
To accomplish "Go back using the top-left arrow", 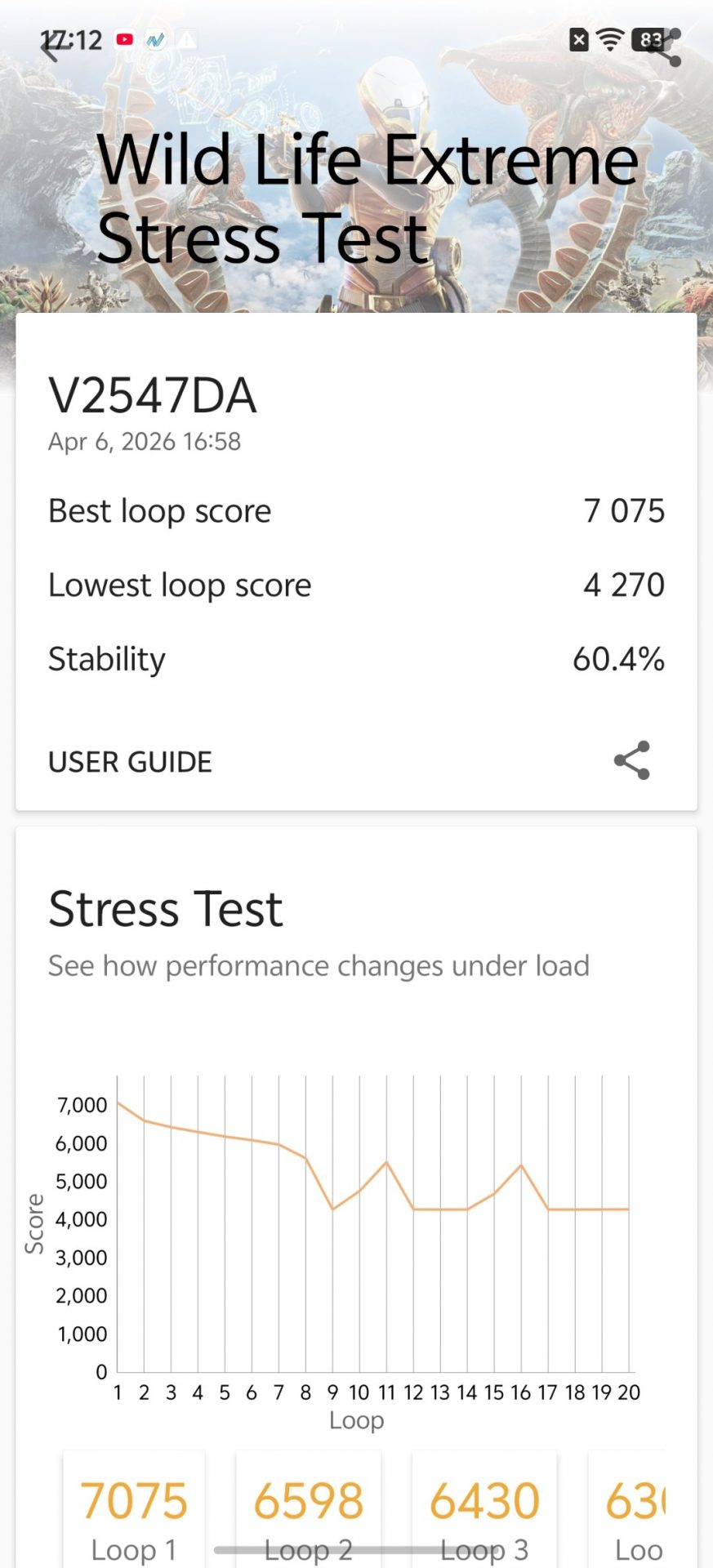I will [52, 47].
